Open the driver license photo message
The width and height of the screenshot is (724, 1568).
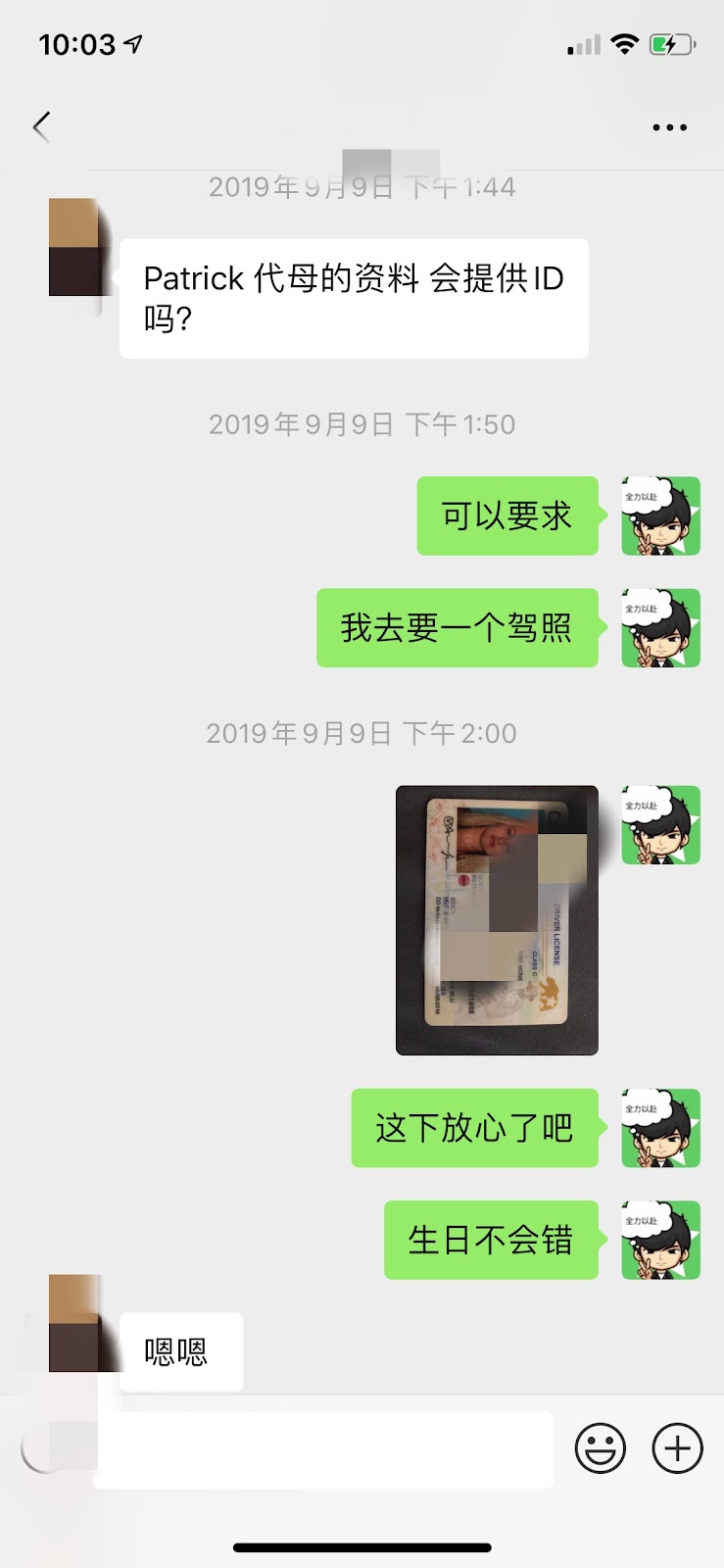click(497, 920)
